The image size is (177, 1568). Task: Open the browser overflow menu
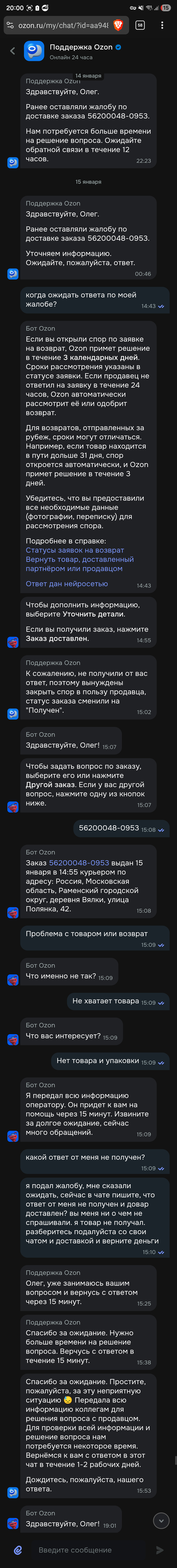point(162,25)
